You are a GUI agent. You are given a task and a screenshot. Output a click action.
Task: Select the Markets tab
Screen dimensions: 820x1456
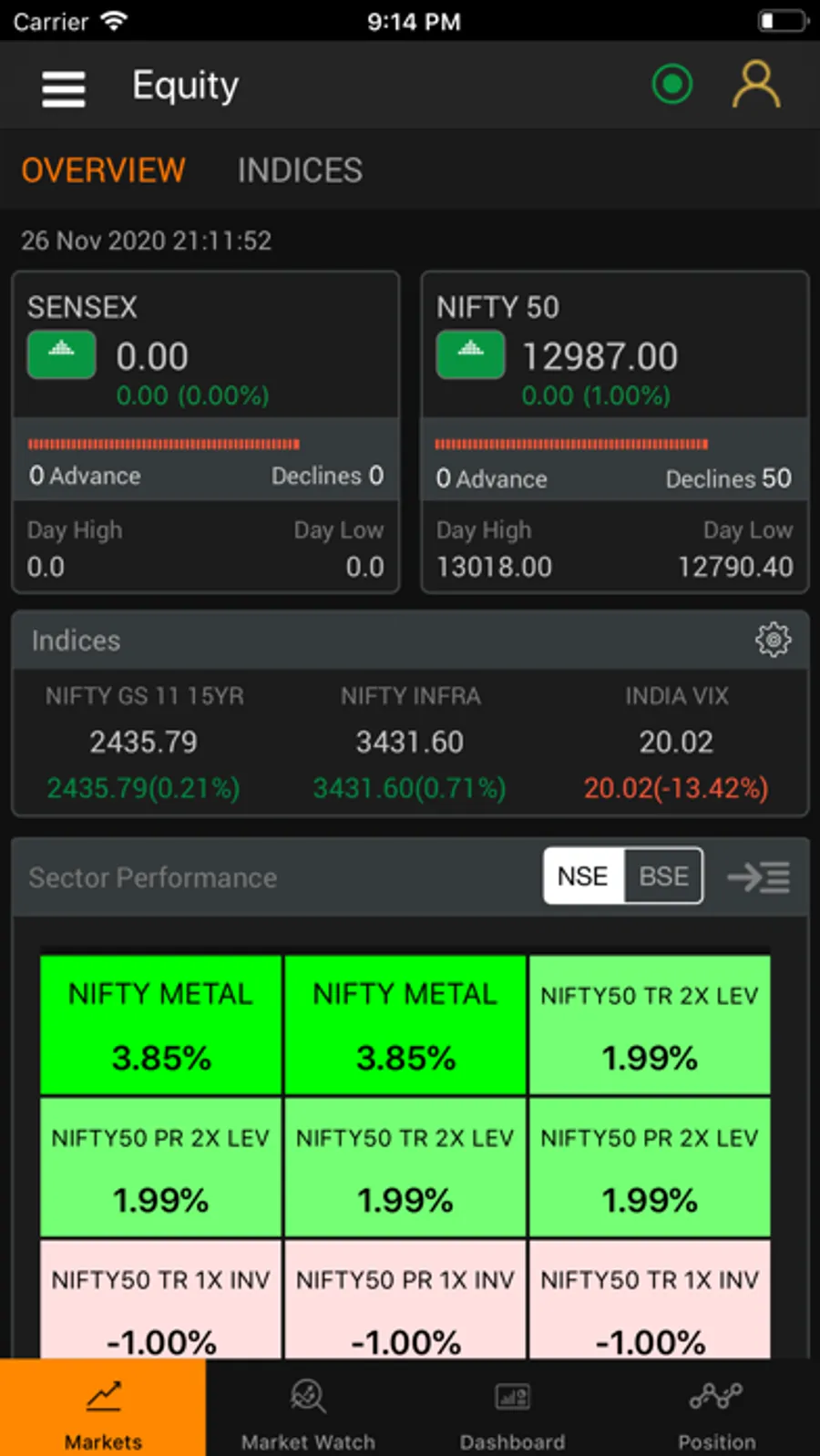pos(103,1411)
